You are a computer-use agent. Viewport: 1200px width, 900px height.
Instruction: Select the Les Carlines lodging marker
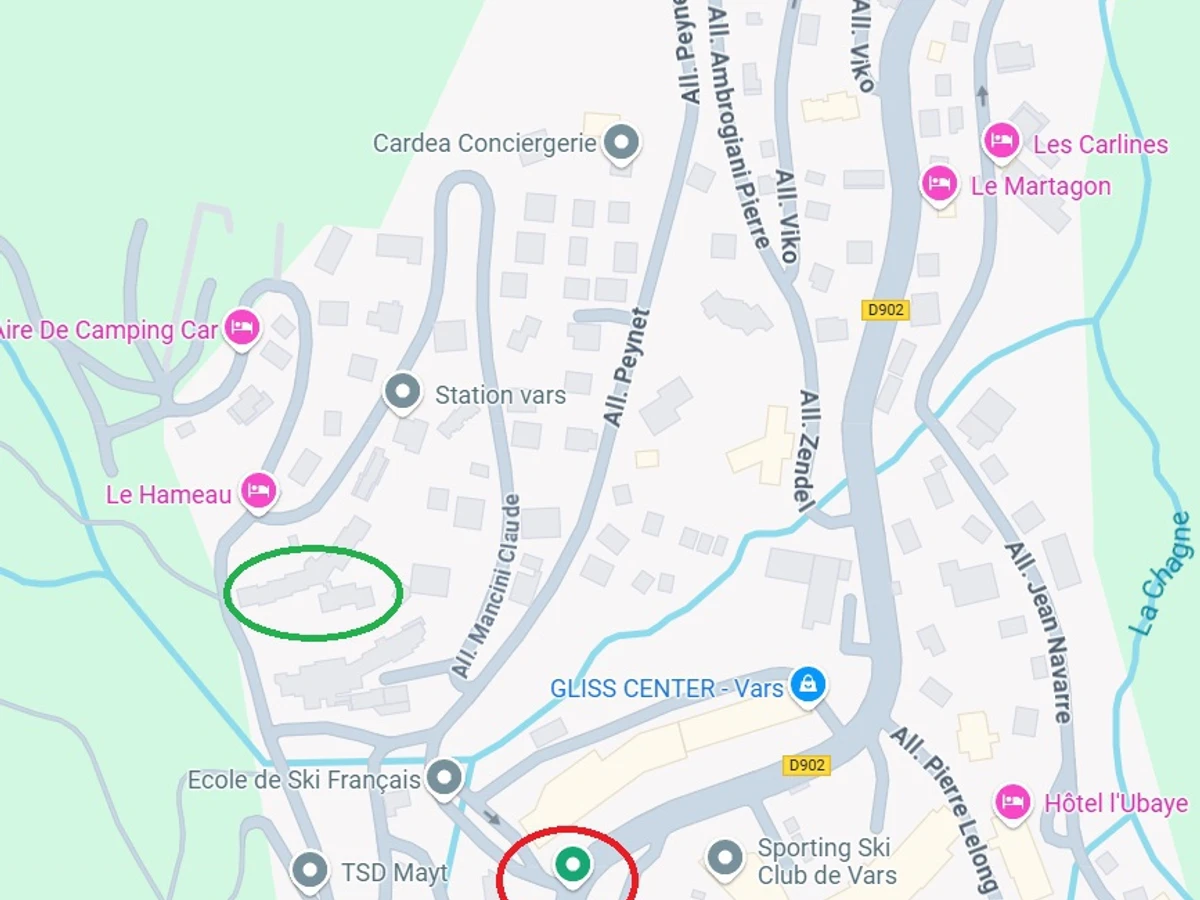(x=1001, y=141)
